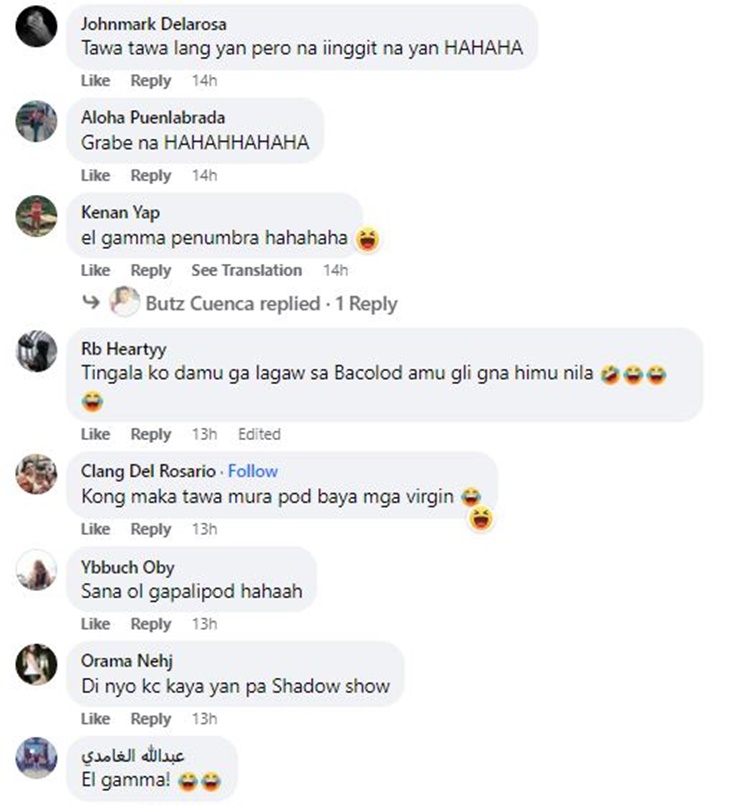Open Johnmark Delarosa's profile name

tap(153, 23)
